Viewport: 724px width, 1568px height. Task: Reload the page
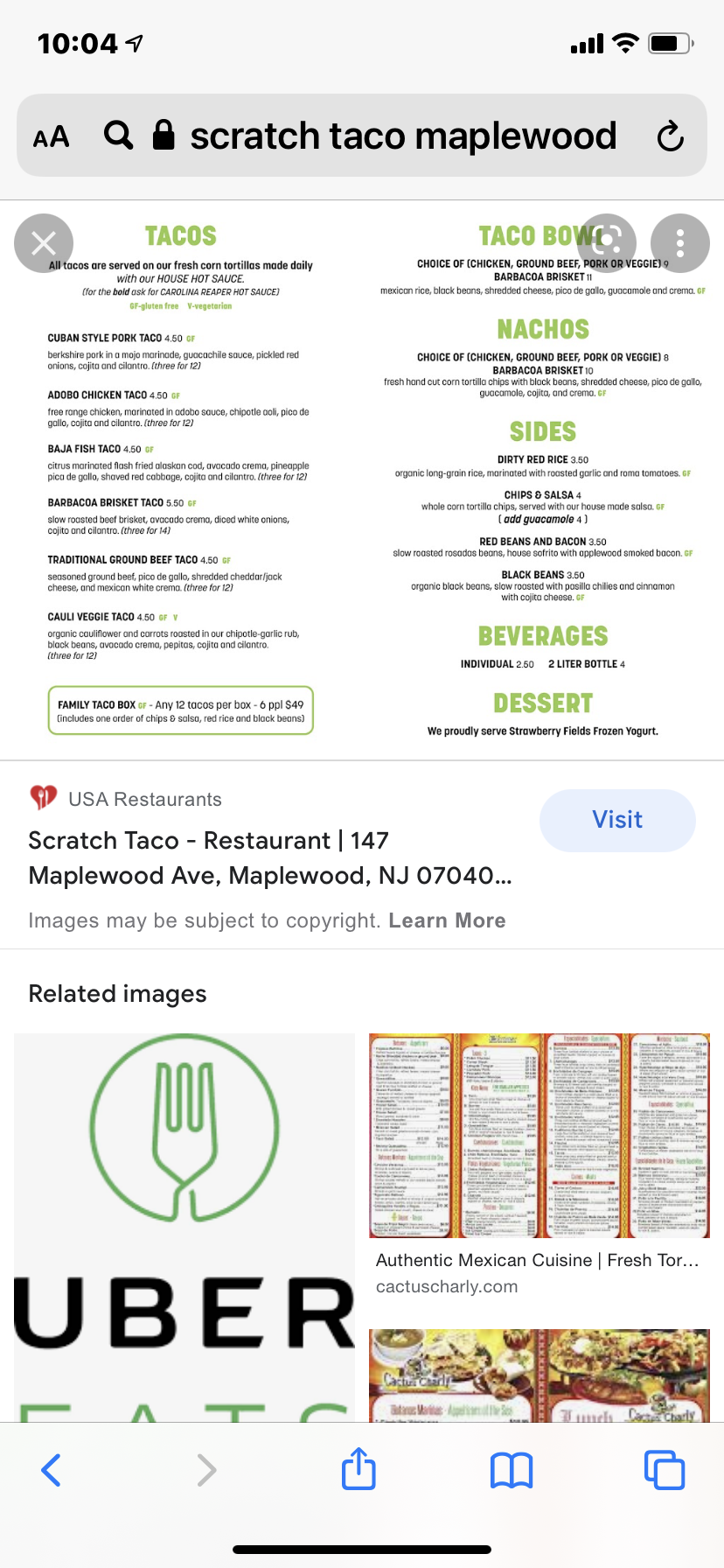pyautogui.click(x=671, y=136)
